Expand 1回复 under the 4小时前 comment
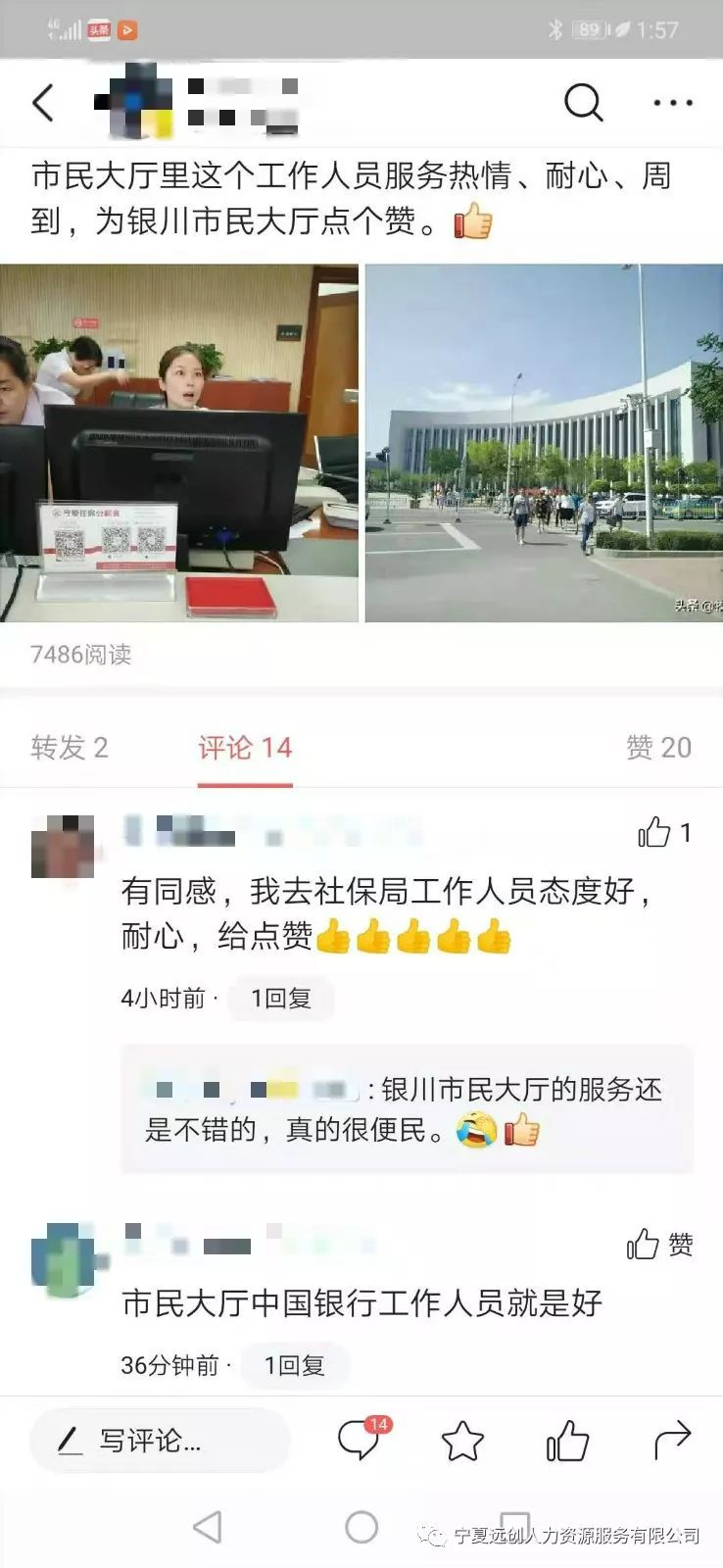Viewport: 723px width, 1568px height. 281,999
